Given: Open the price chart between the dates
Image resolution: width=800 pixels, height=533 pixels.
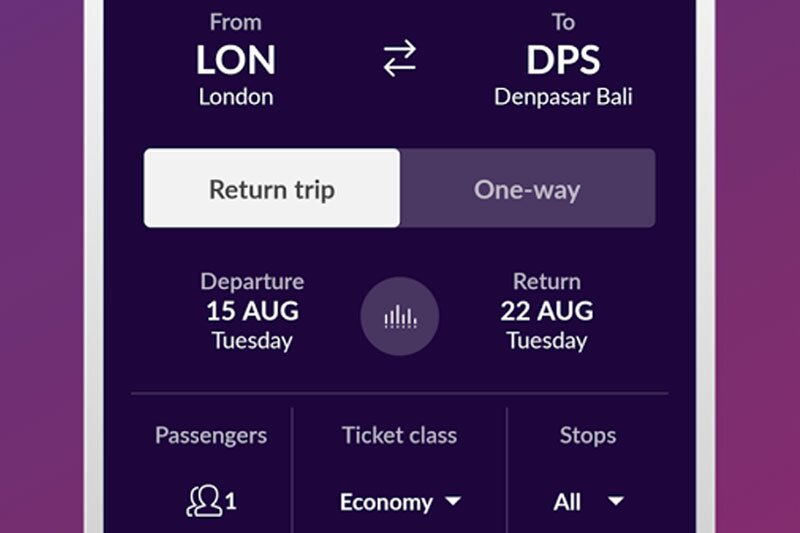Looking at the screenshot, I should (399, 317).
